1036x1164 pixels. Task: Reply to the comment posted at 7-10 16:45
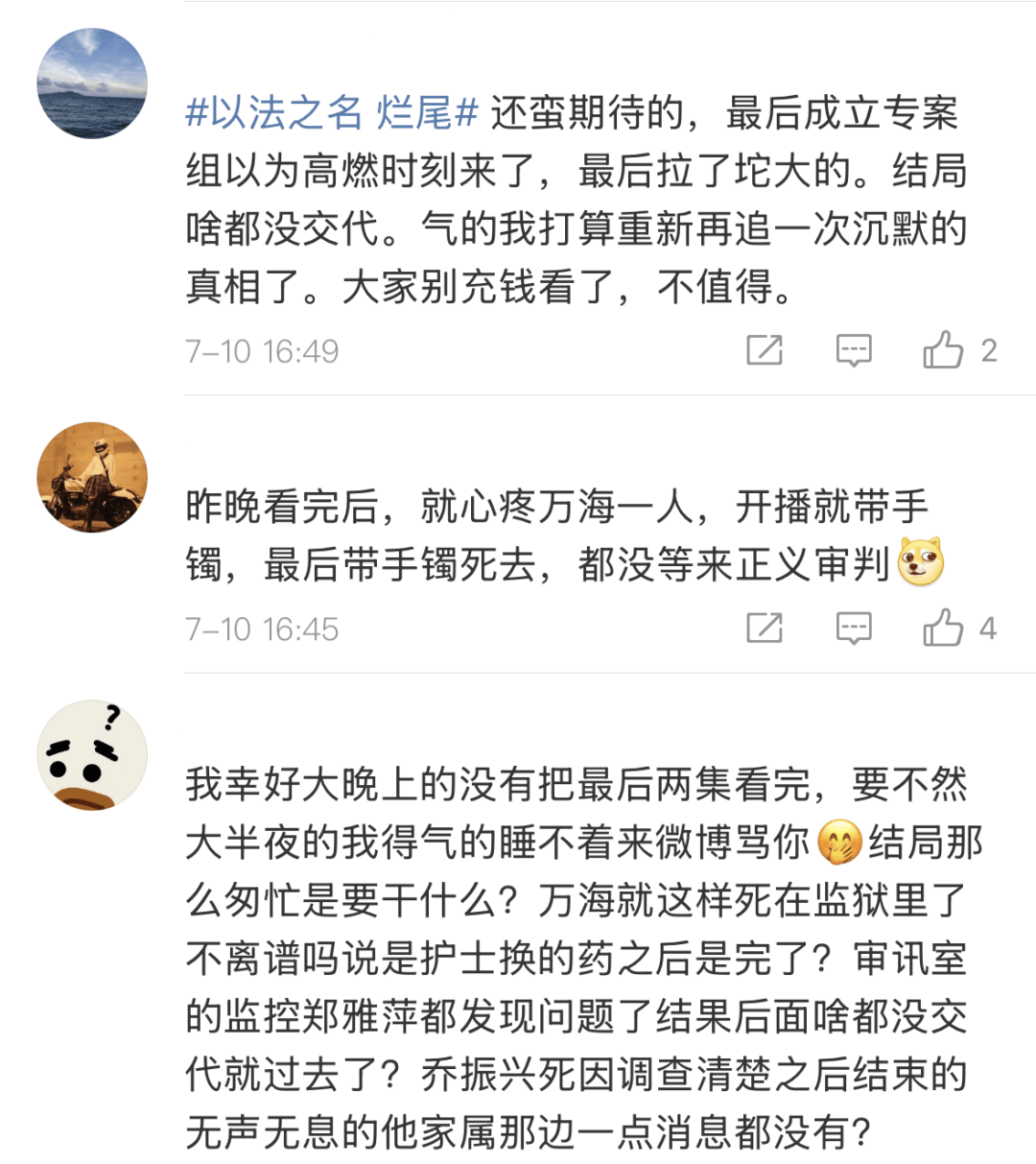pos(853,629)
